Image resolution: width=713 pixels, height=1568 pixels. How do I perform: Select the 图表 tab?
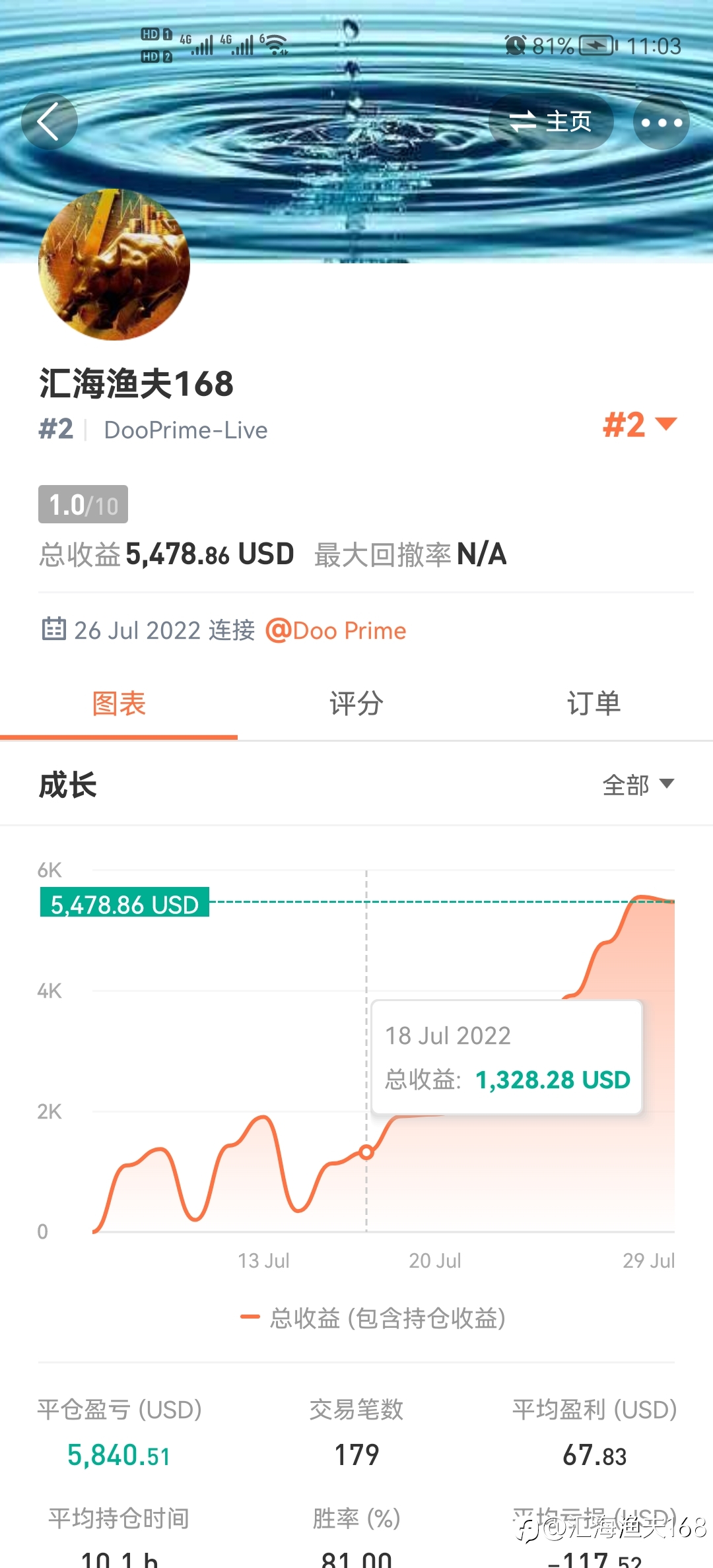pyautogui.click(x=119, y=703)
